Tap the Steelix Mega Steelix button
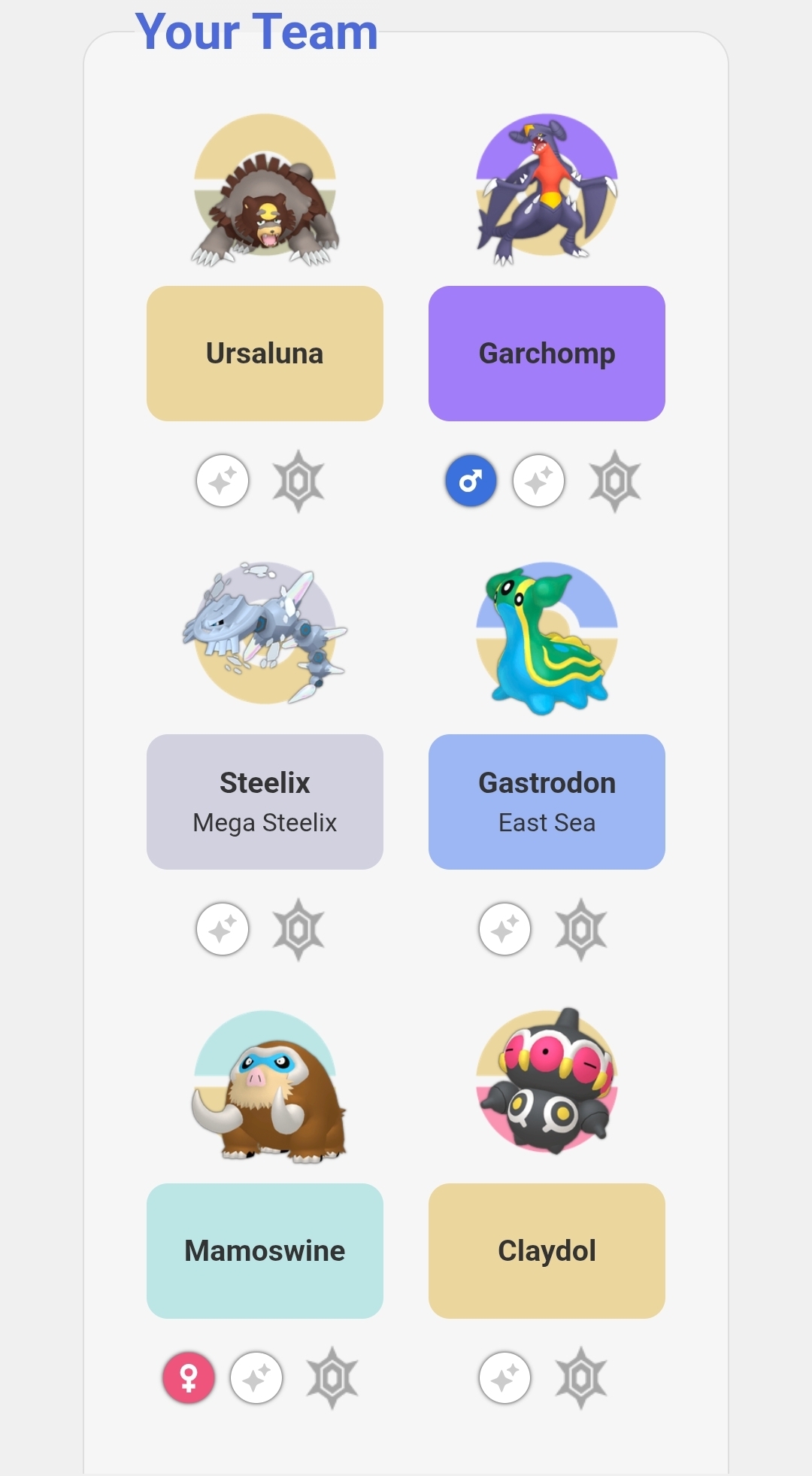The image size is (812, 1476). click(265, 802)
